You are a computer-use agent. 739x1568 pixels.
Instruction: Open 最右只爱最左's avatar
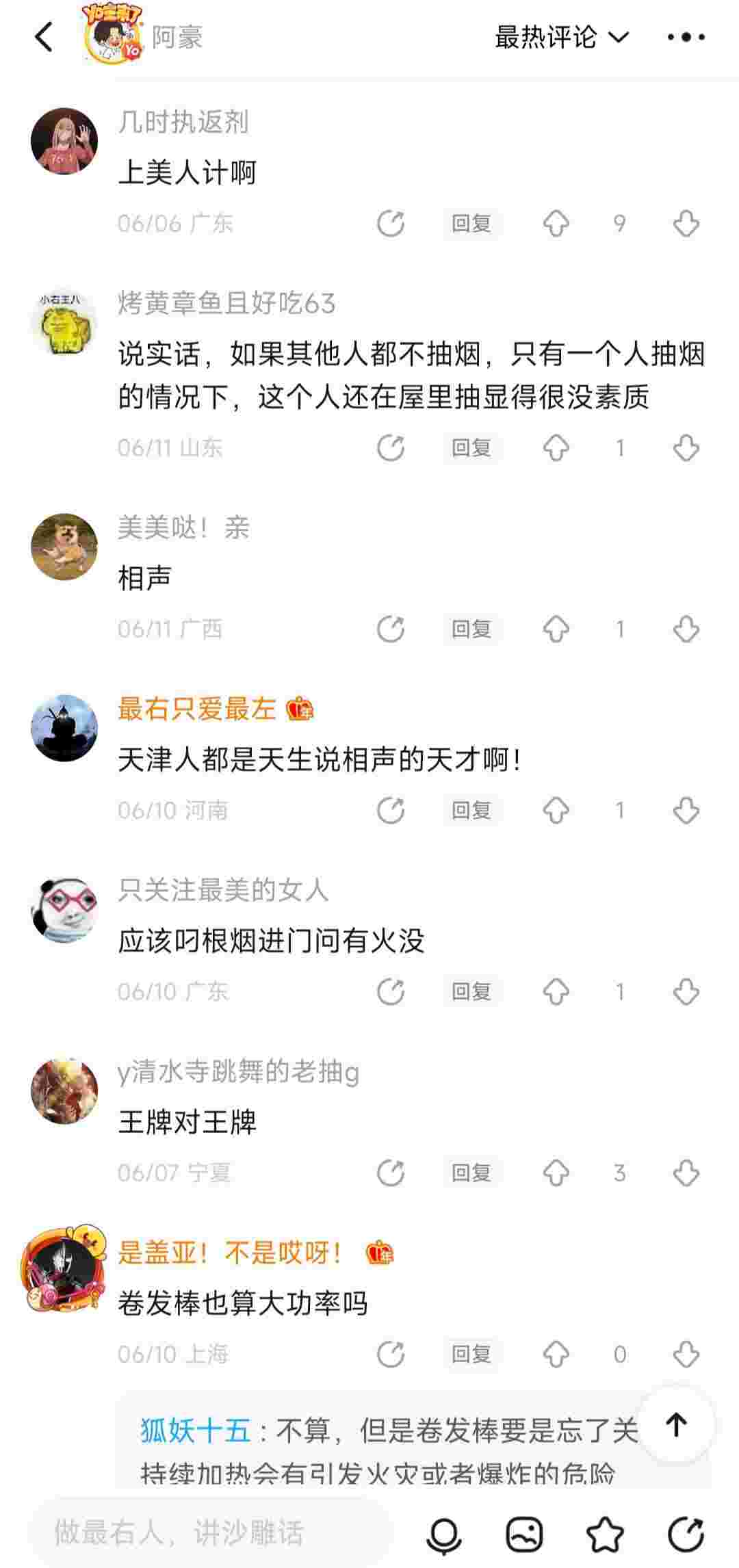tap(64, 728)
